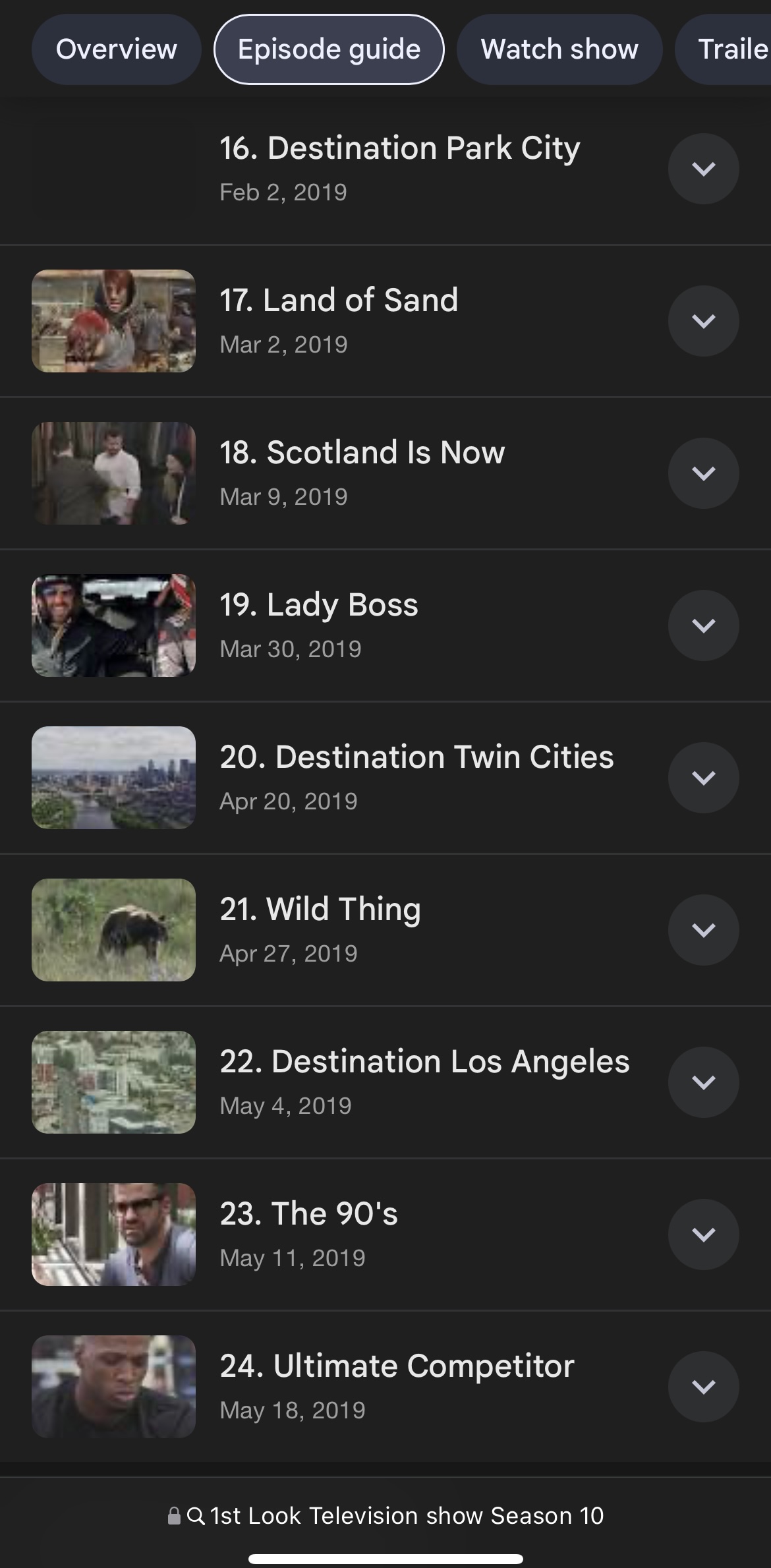Expand Land of Sand episode details
This screenshot has height=1568, width=771.
tap(703, 321)
